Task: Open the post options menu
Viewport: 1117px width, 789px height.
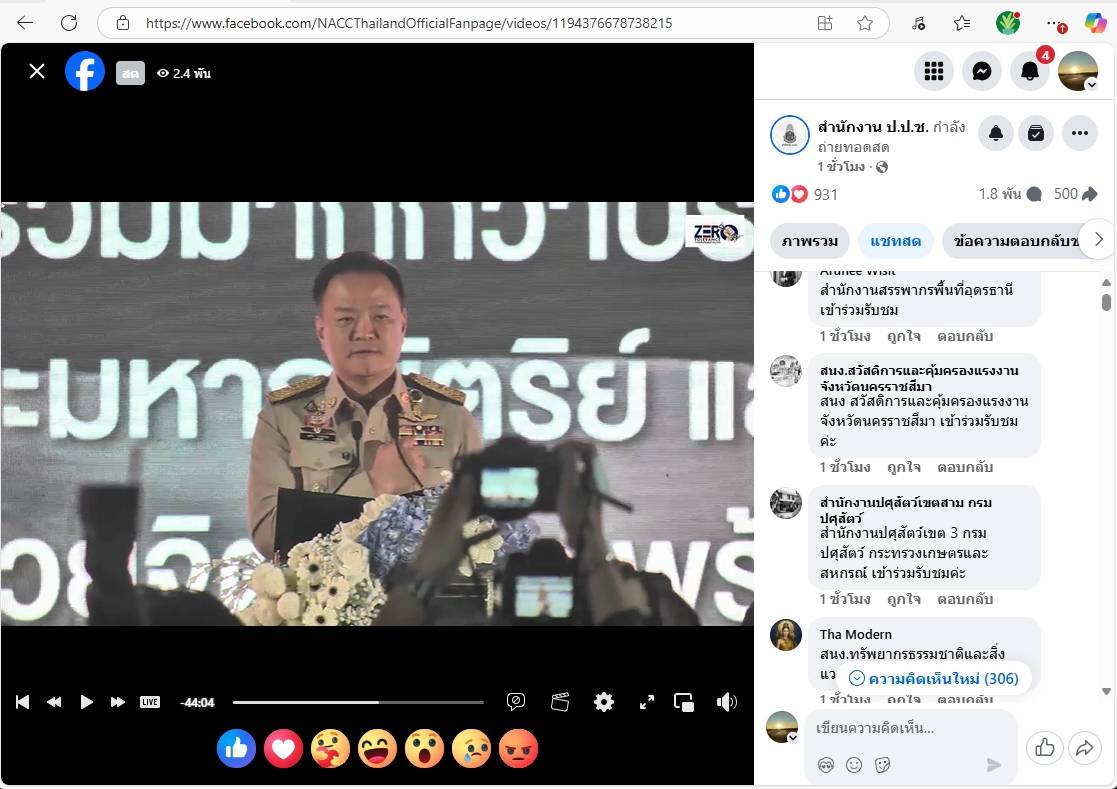Action: [1080, 133]
